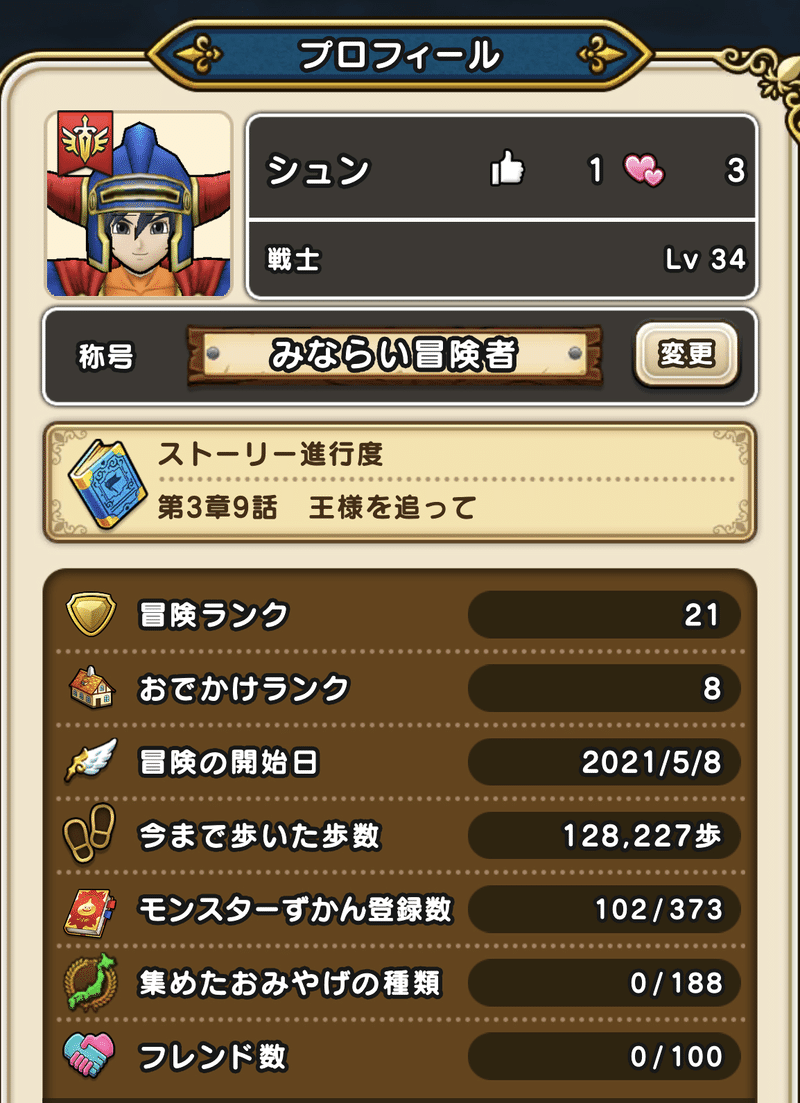Open the ストーリー進行度 story progress card
The width and height of the screenshot is (800, 1103).
(400, 482)
